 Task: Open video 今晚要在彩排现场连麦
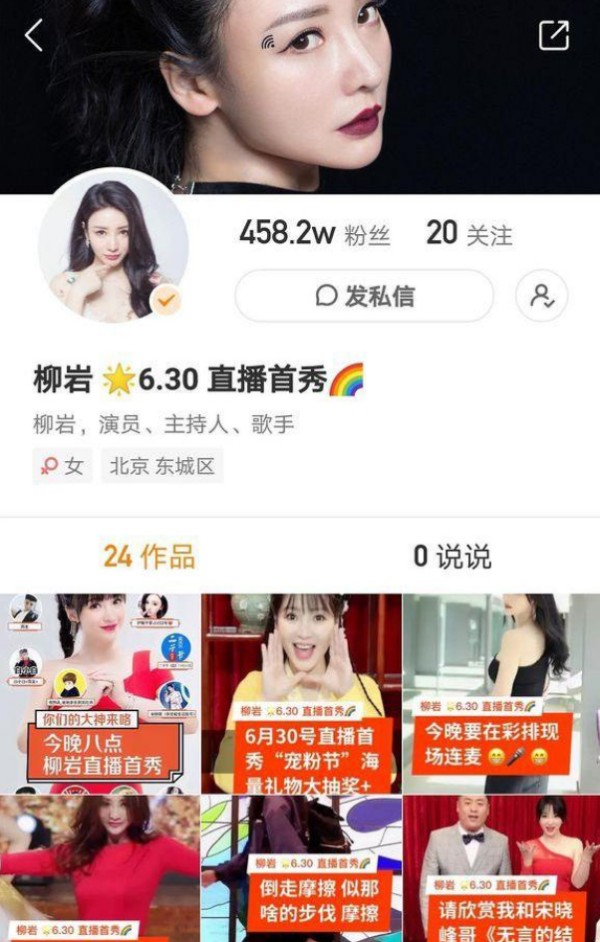(501, 692)
